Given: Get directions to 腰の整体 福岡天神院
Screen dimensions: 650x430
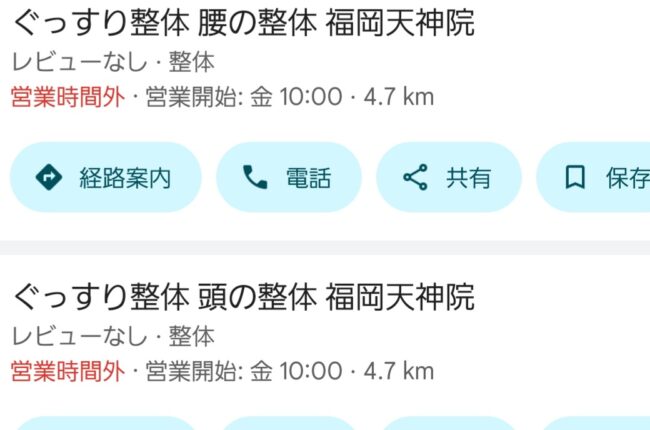Looking at the screenshot, I should 105,178.
